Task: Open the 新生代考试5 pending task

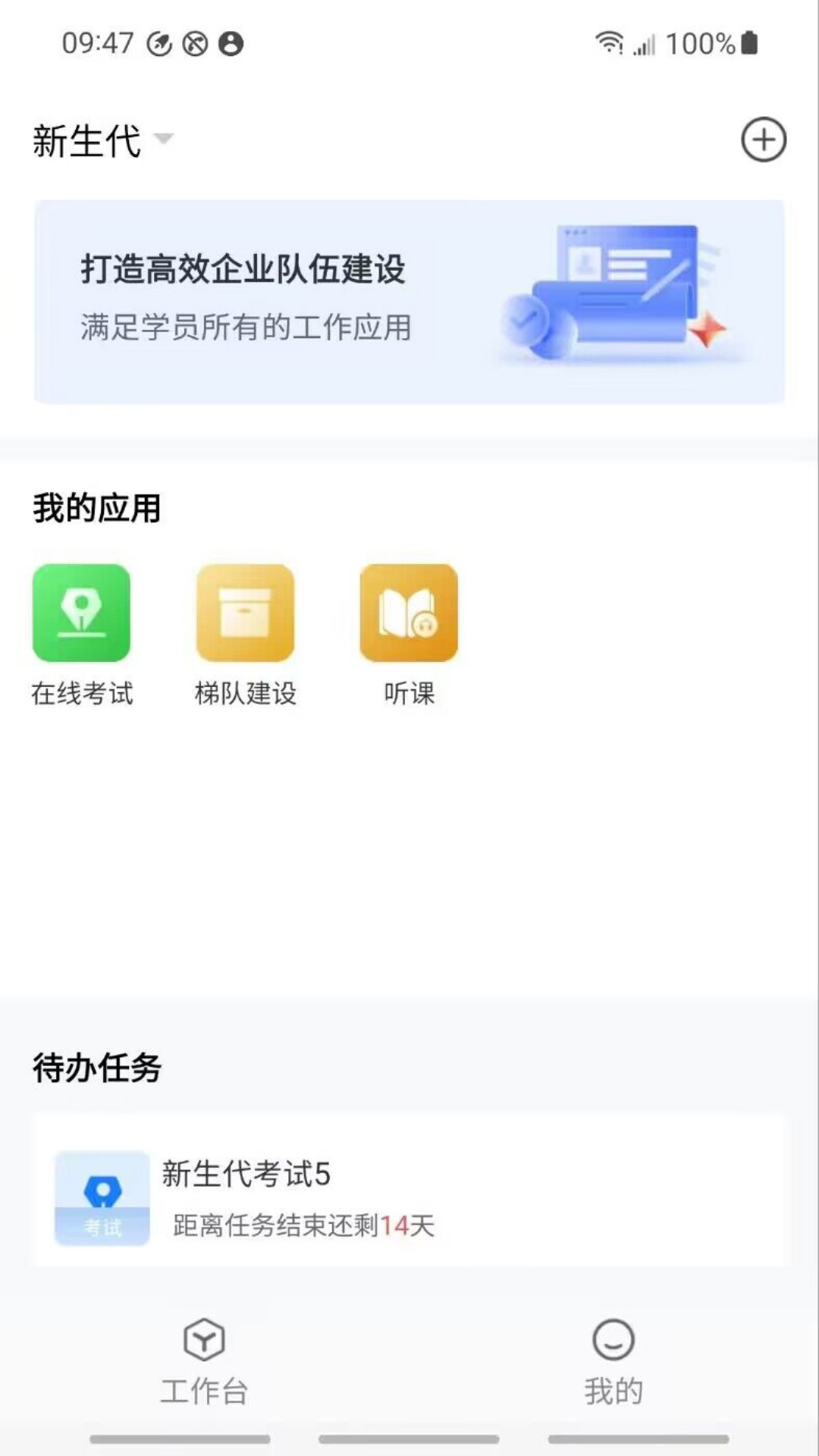Action: (409, 1197)
